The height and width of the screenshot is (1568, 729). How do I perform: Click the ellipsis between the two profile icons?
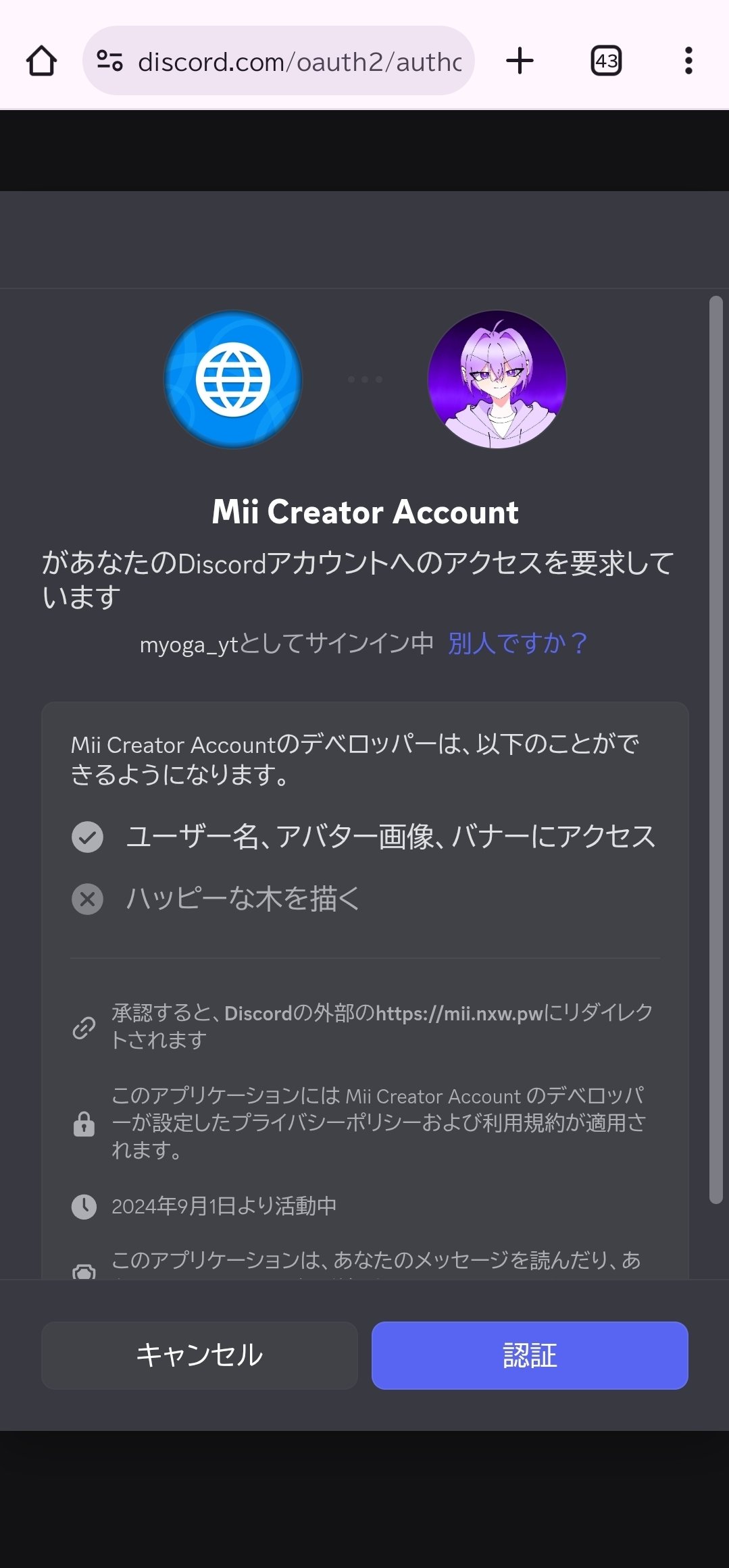(365, 380)
